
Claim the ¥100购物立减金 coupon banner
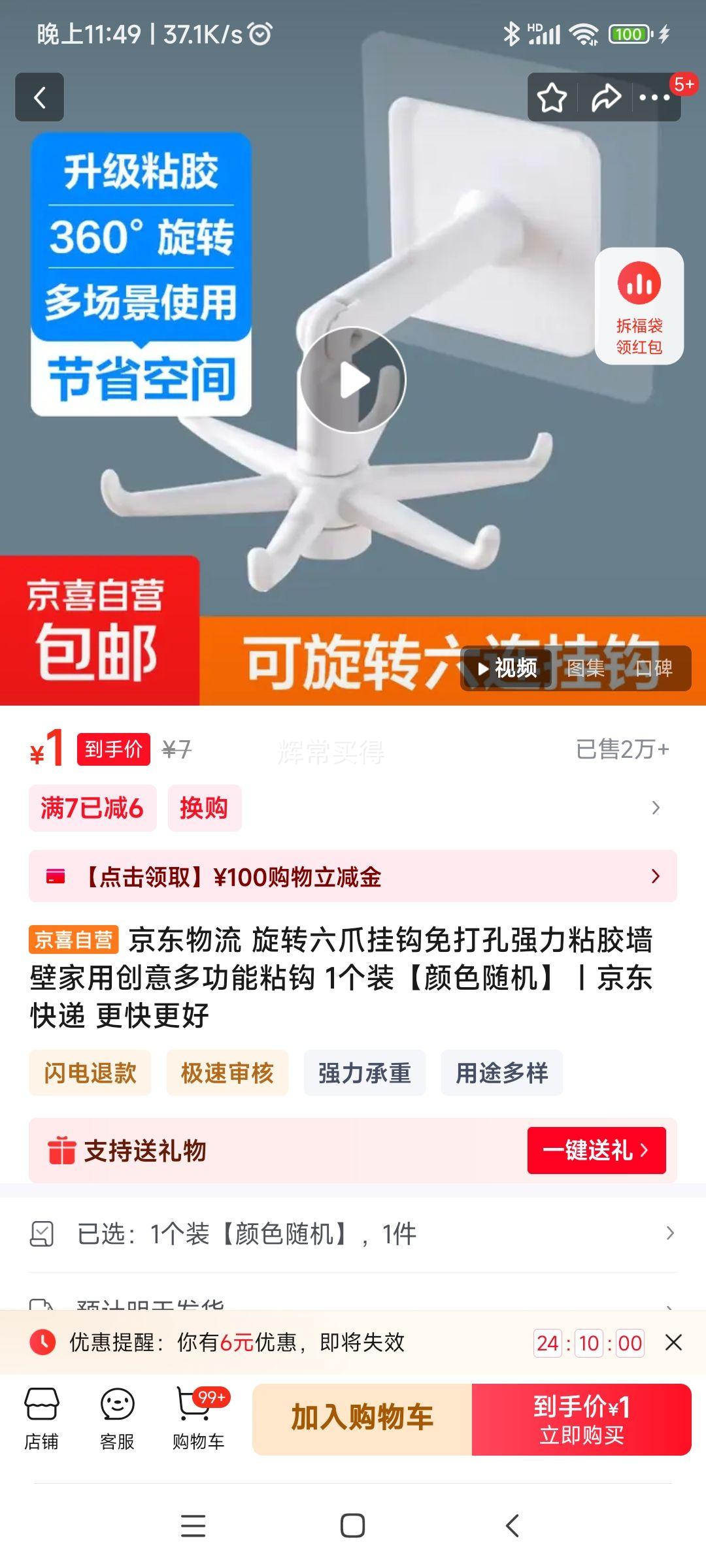point(353,876)
